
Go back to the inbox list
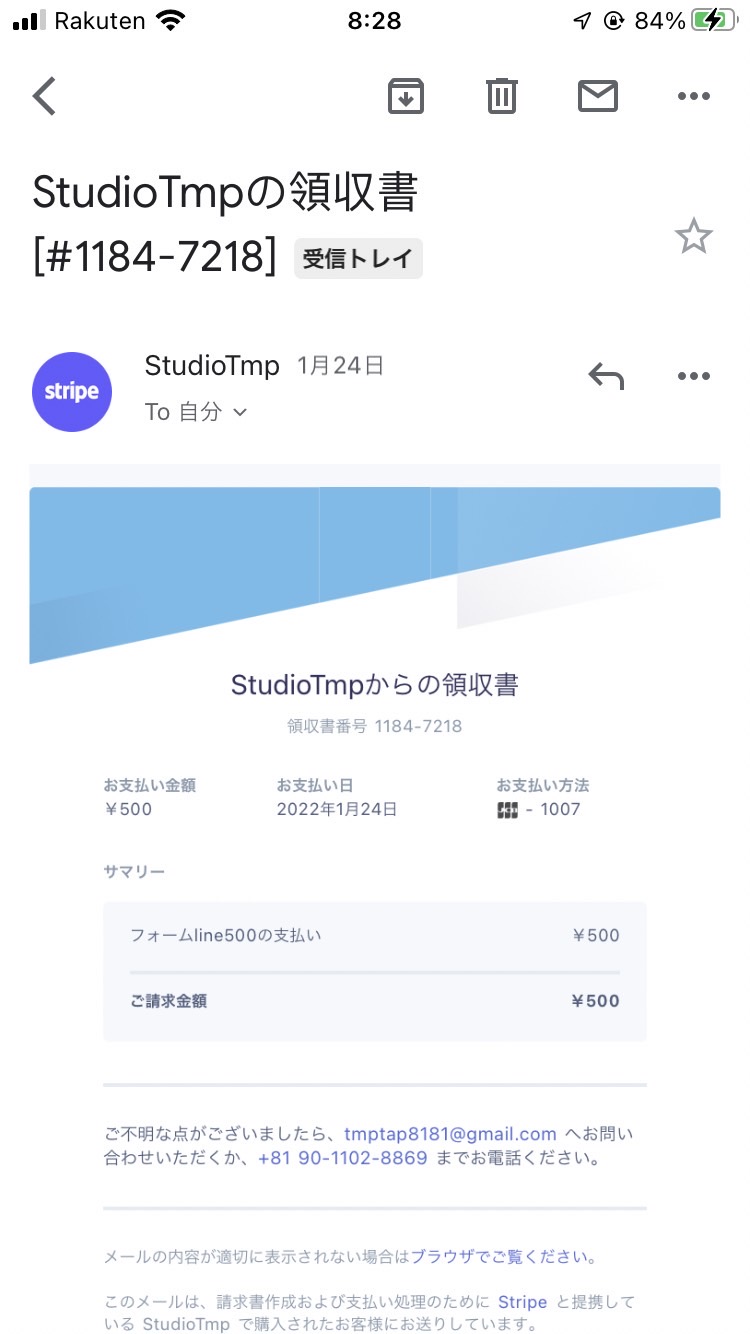[x=45, y=96]
